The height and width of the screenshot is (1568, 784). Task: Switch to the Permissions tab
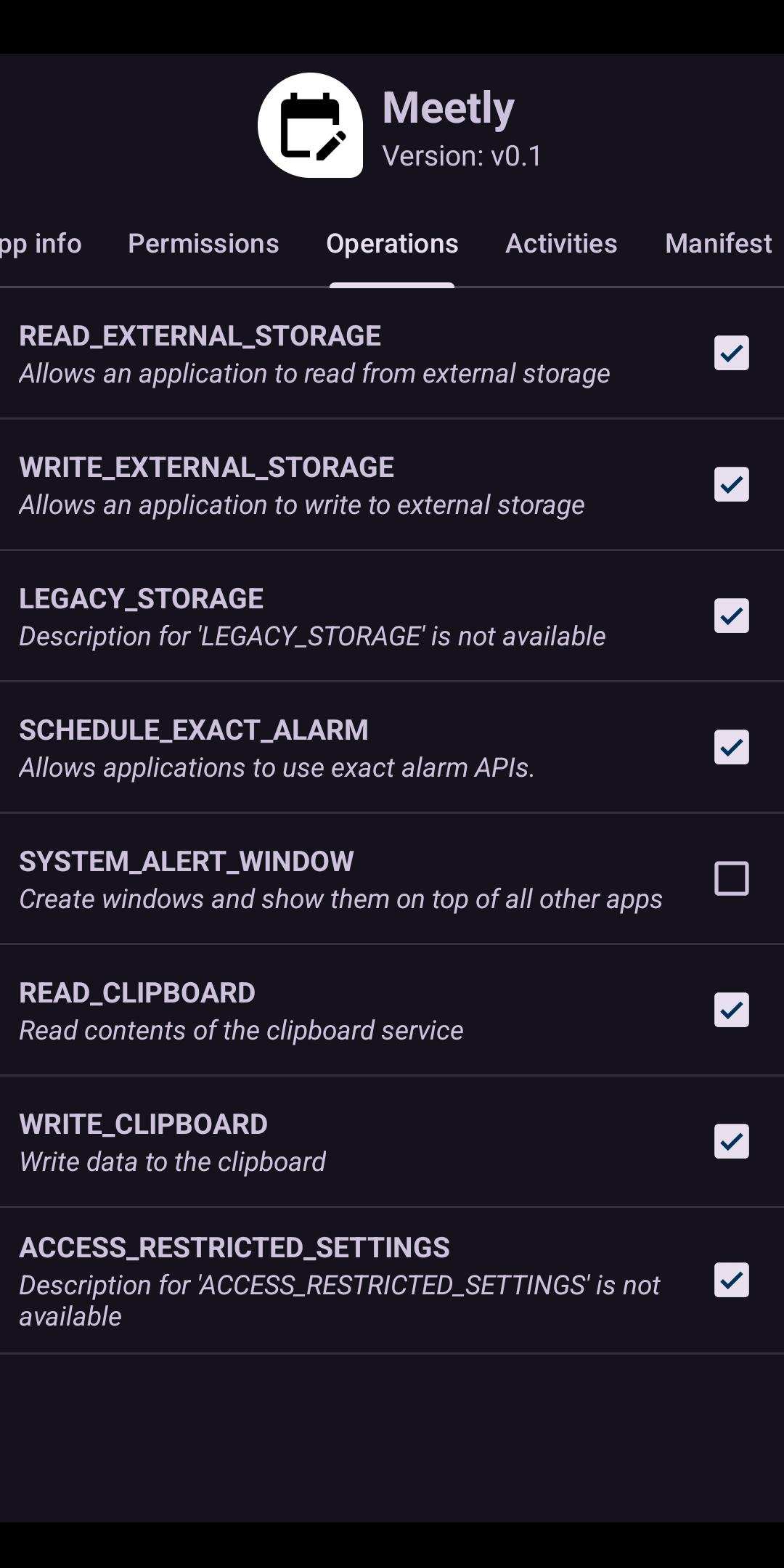click(203, 244)
